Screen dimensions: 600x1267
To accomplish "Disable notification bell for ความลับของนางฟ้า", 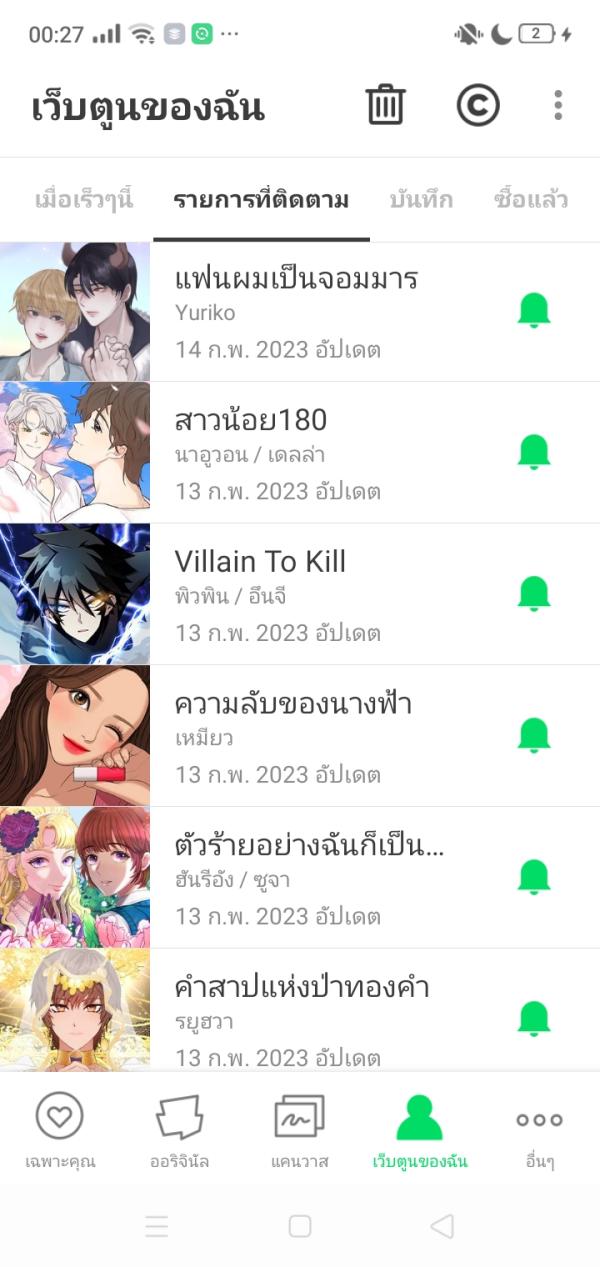I will click(x=534, y=736).
